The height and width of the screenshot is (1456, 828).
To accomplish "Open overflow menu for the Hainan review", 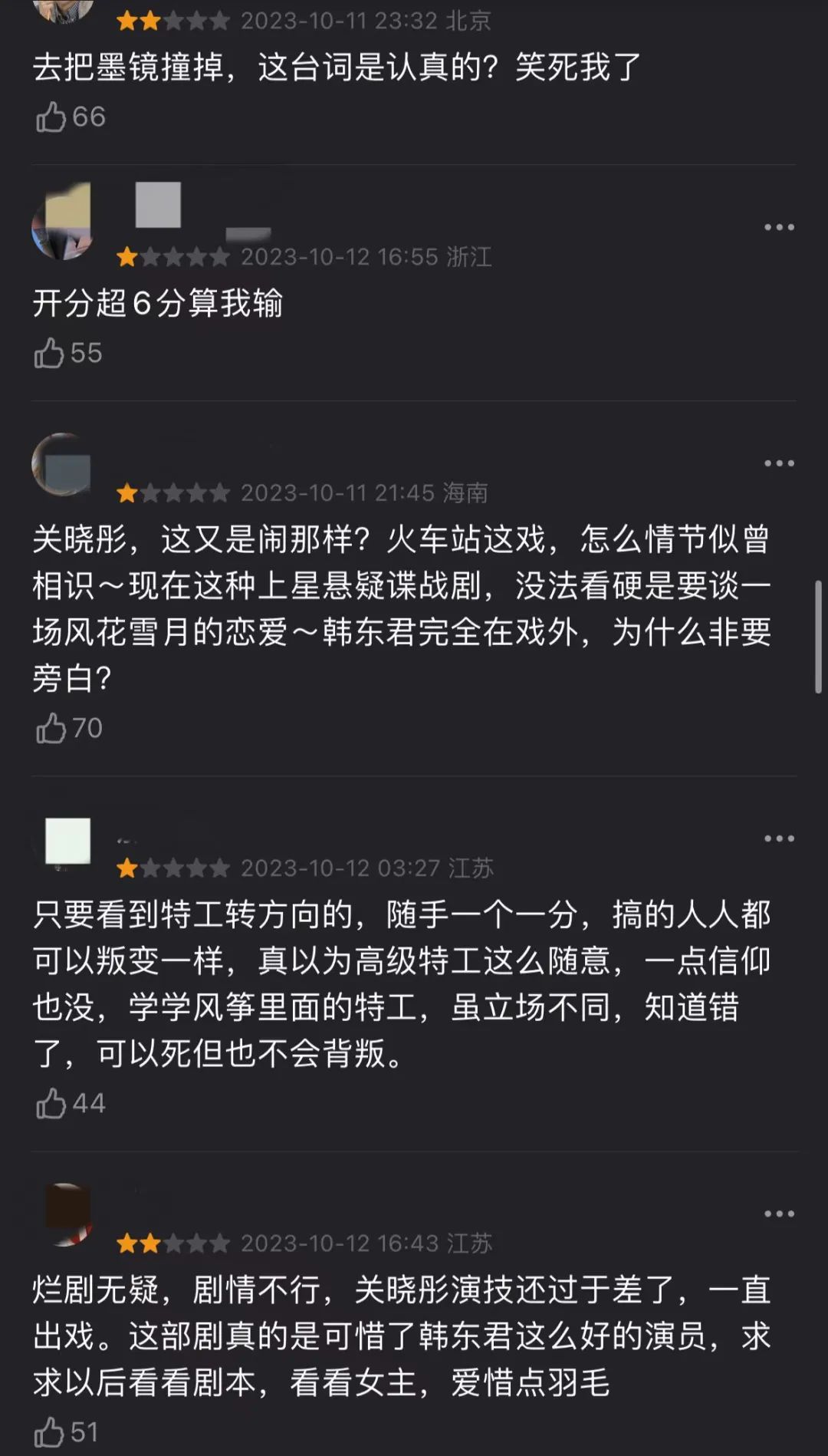I will [779, 463].
